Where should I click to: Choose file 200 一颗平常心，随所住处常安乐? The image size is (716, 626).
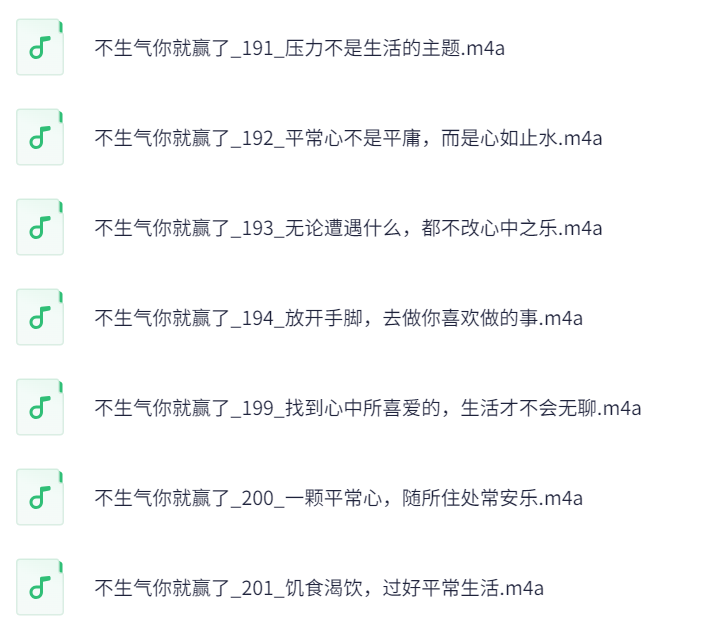tap(338, 498)
